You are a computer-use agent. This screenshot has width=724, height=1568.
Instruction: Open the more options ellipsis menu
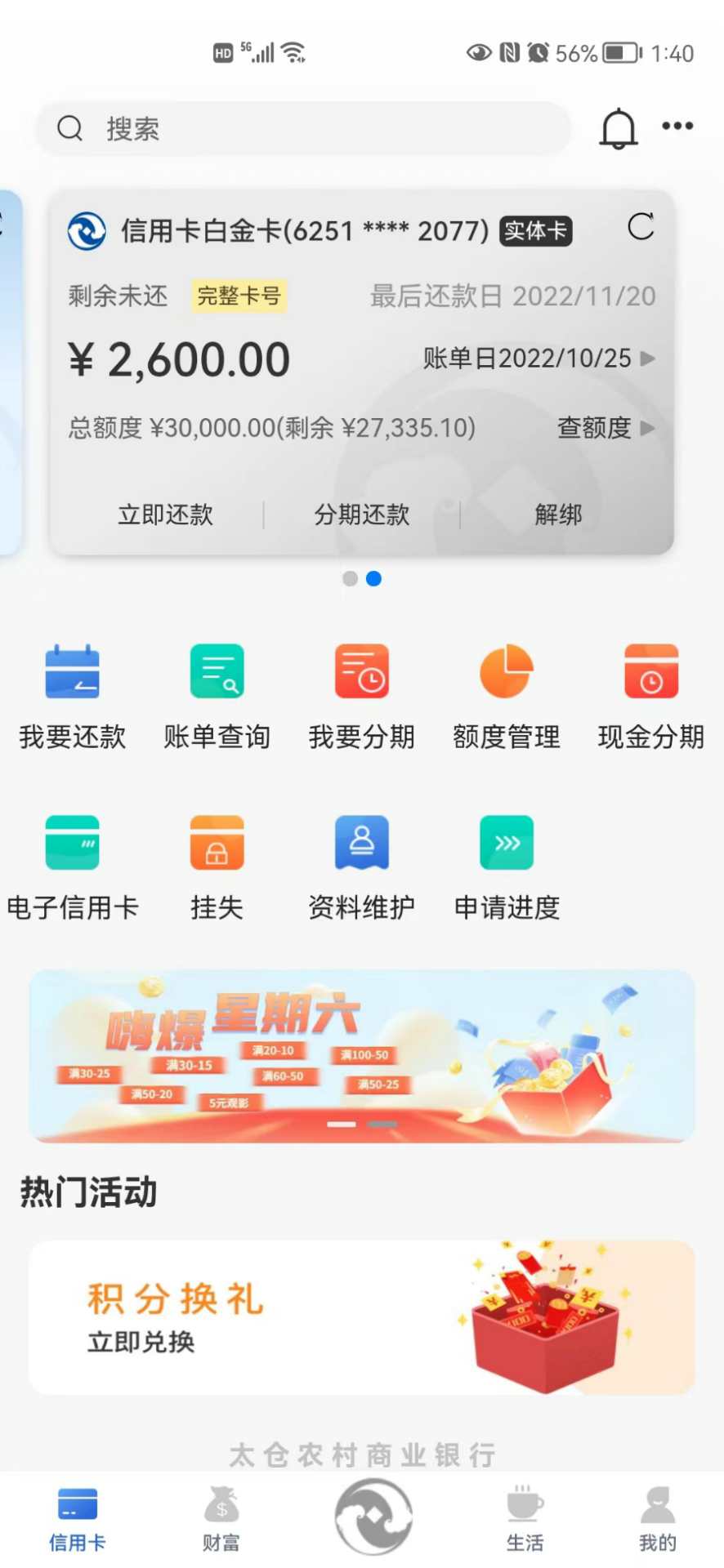coord(677,126)
